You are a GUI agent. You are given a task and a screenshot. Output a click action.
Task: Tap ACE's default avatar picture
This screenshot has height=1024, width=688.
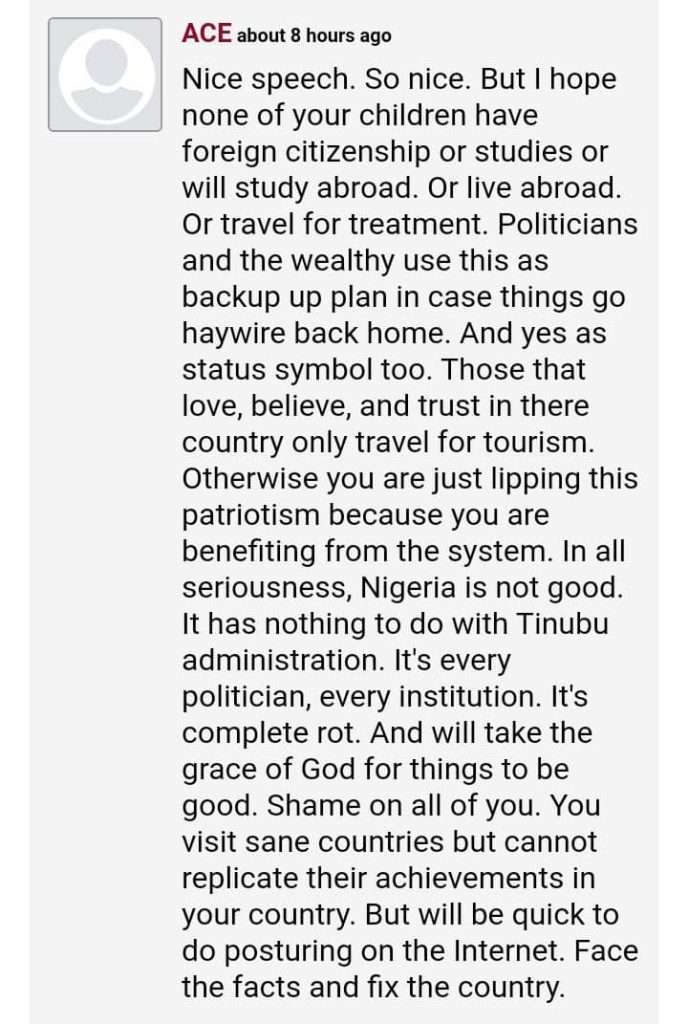tap(105, 75)
